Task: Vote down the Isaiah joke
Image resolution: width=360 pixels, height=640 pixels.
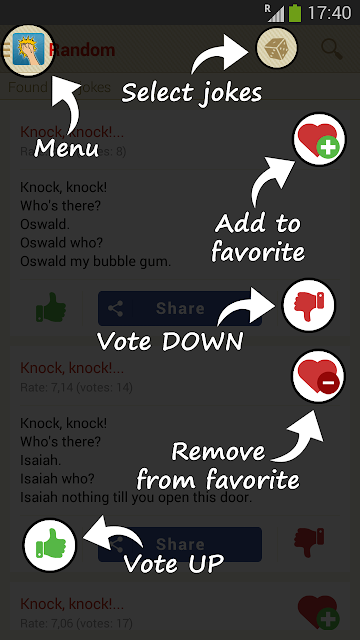Action: [309, 542]
